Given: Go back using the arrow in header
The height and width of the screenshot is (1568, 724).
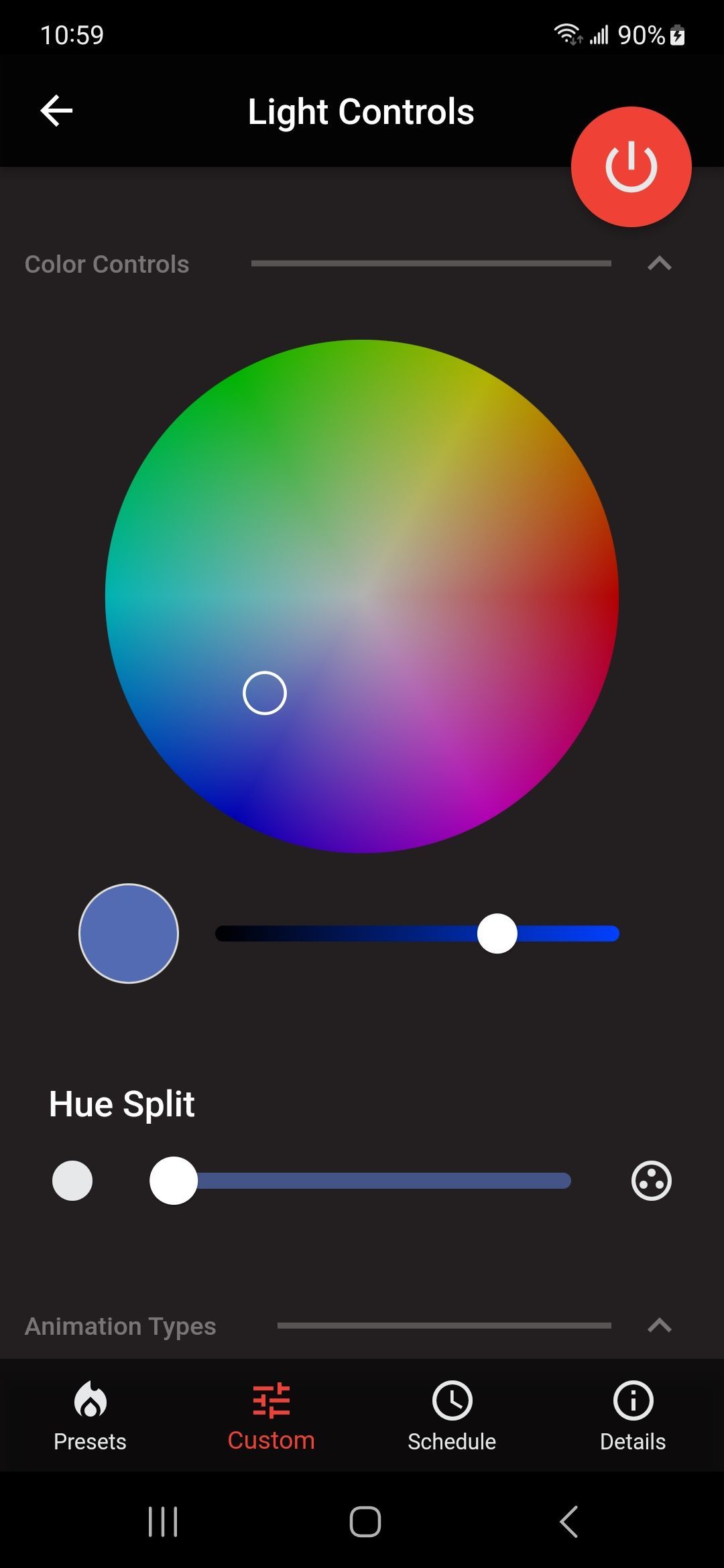Looking at the screenshot, I should [56, 111].
